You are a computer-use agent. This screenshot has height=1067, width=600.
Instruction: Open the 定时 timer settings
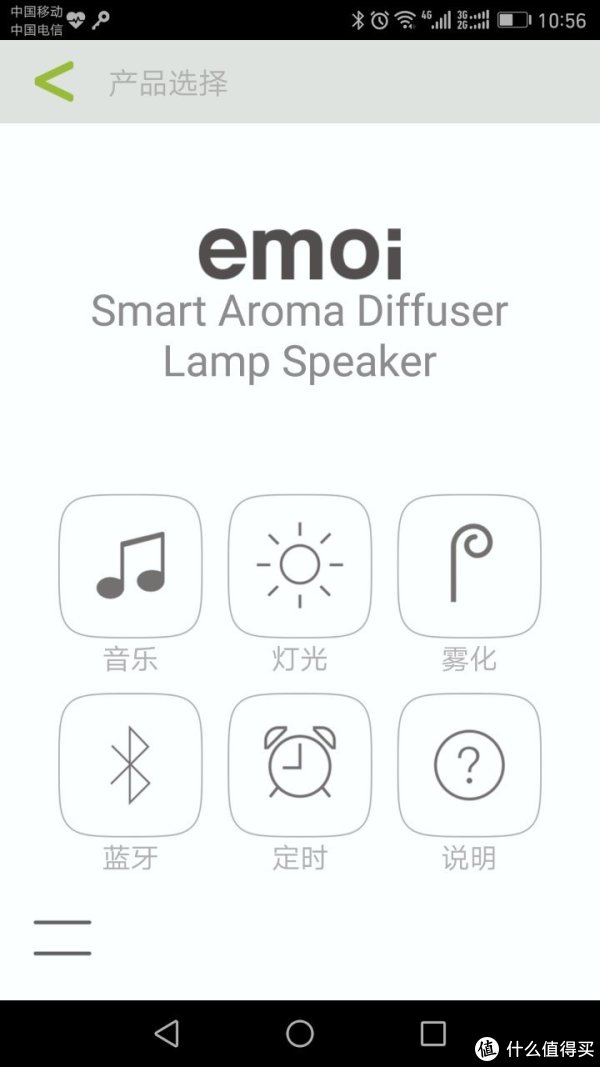click(299, 765)
